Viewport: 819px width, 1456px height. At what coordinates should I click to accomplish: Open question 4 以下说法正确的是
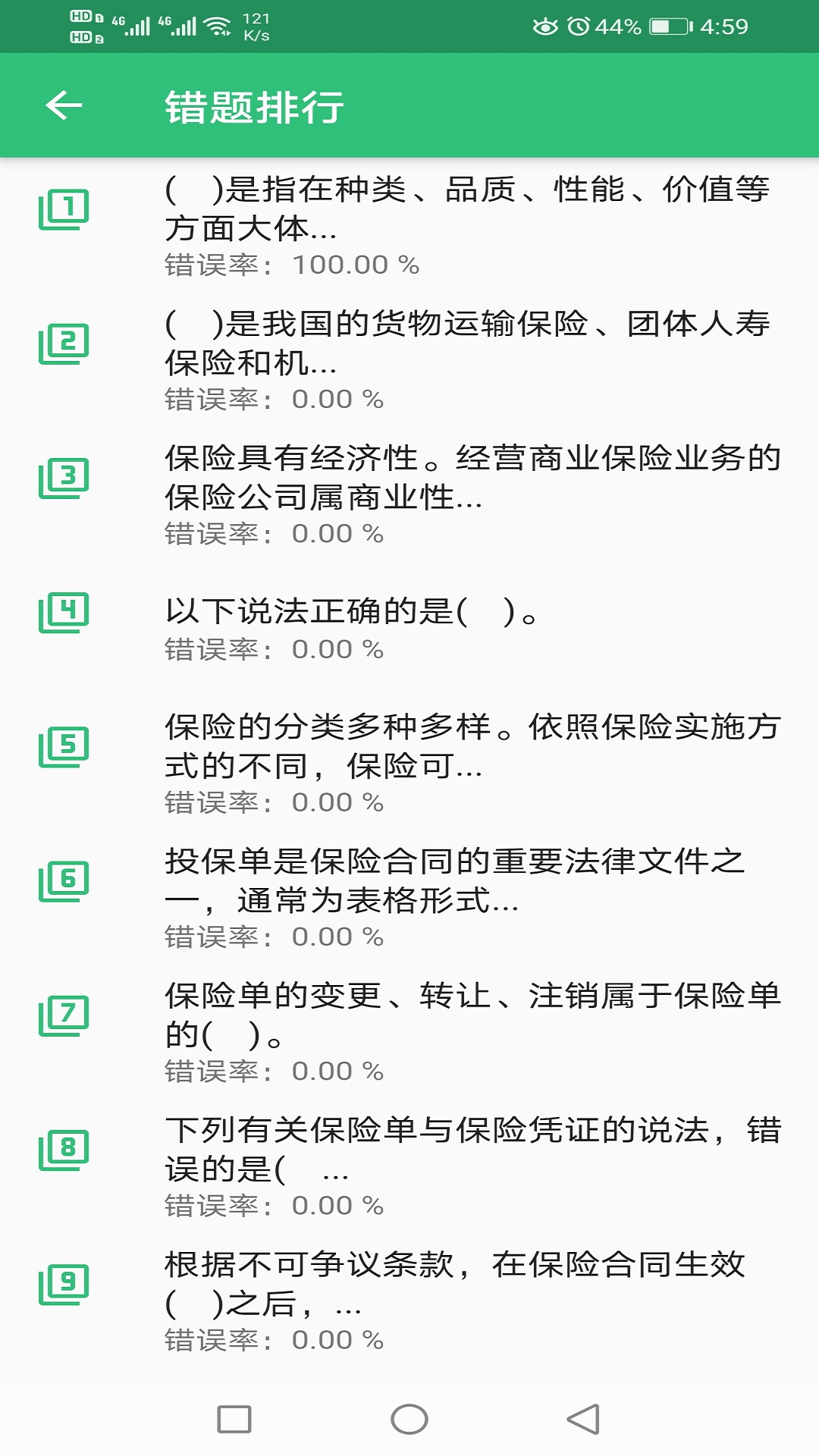coord(409,629)
